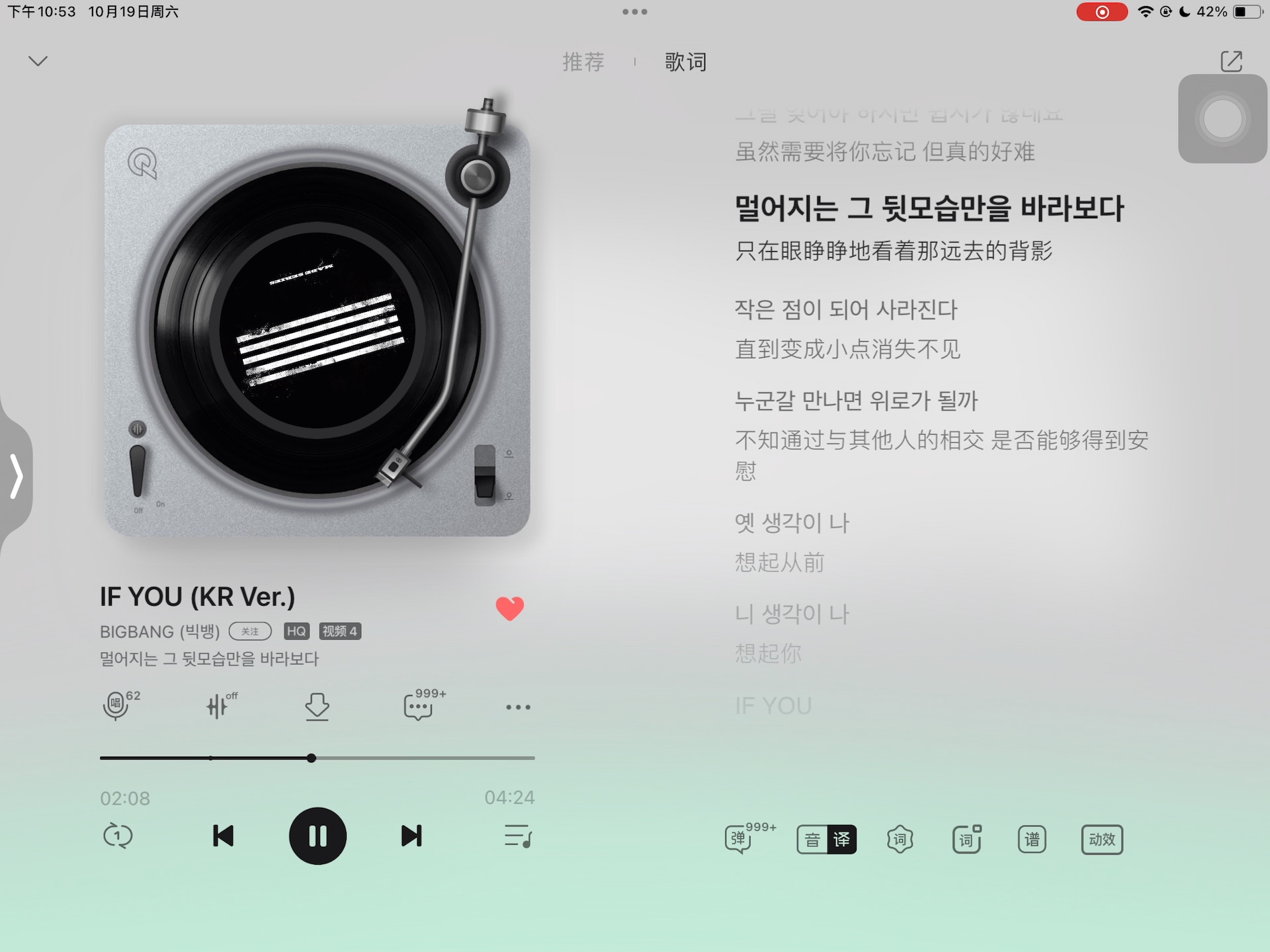The image size is (1270, 952).
Task: Open the 999+ comments
Action: pyautogui.click(x=419, y=706)
